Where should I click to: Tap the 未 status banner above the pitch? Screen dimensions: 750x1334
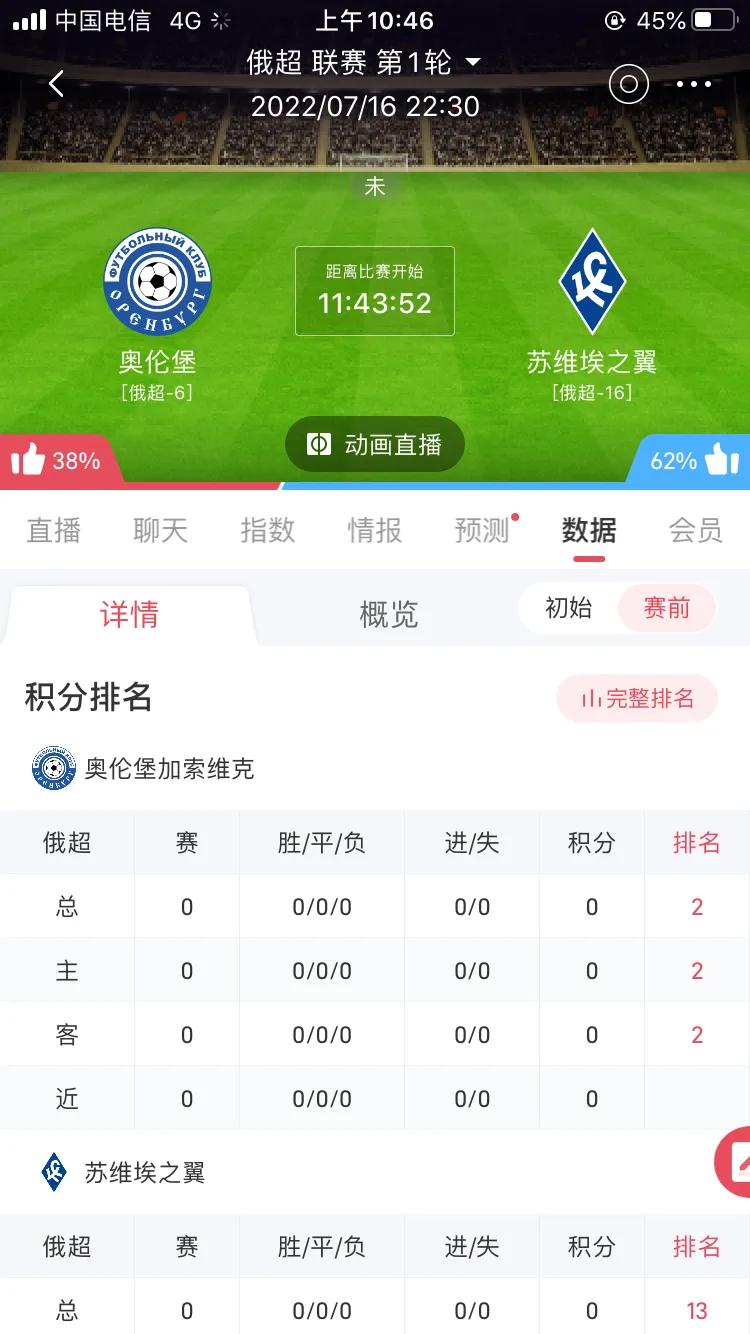[375, 185]
